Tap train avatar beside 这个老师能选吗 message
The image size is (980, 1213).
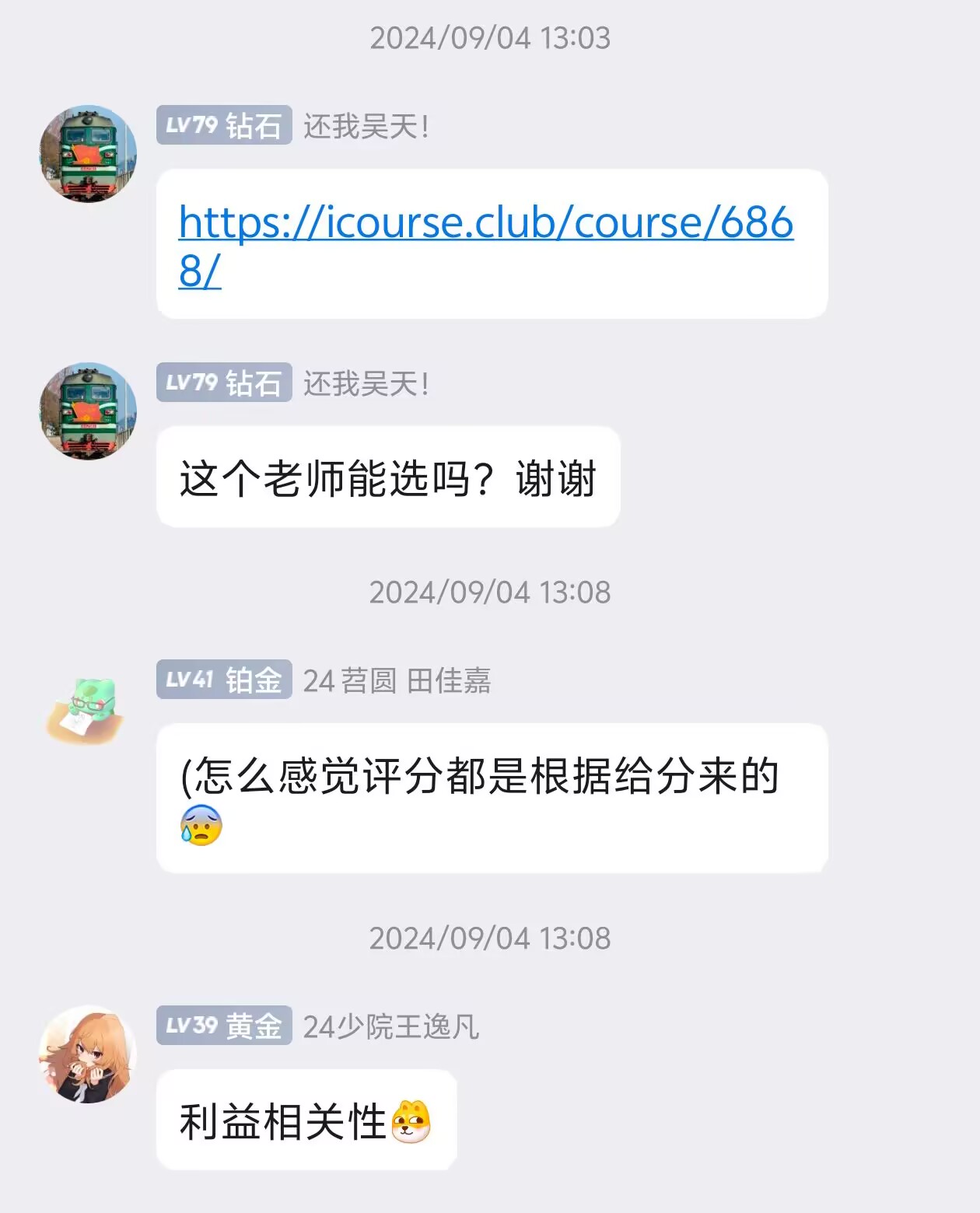[x=88, y=411]
